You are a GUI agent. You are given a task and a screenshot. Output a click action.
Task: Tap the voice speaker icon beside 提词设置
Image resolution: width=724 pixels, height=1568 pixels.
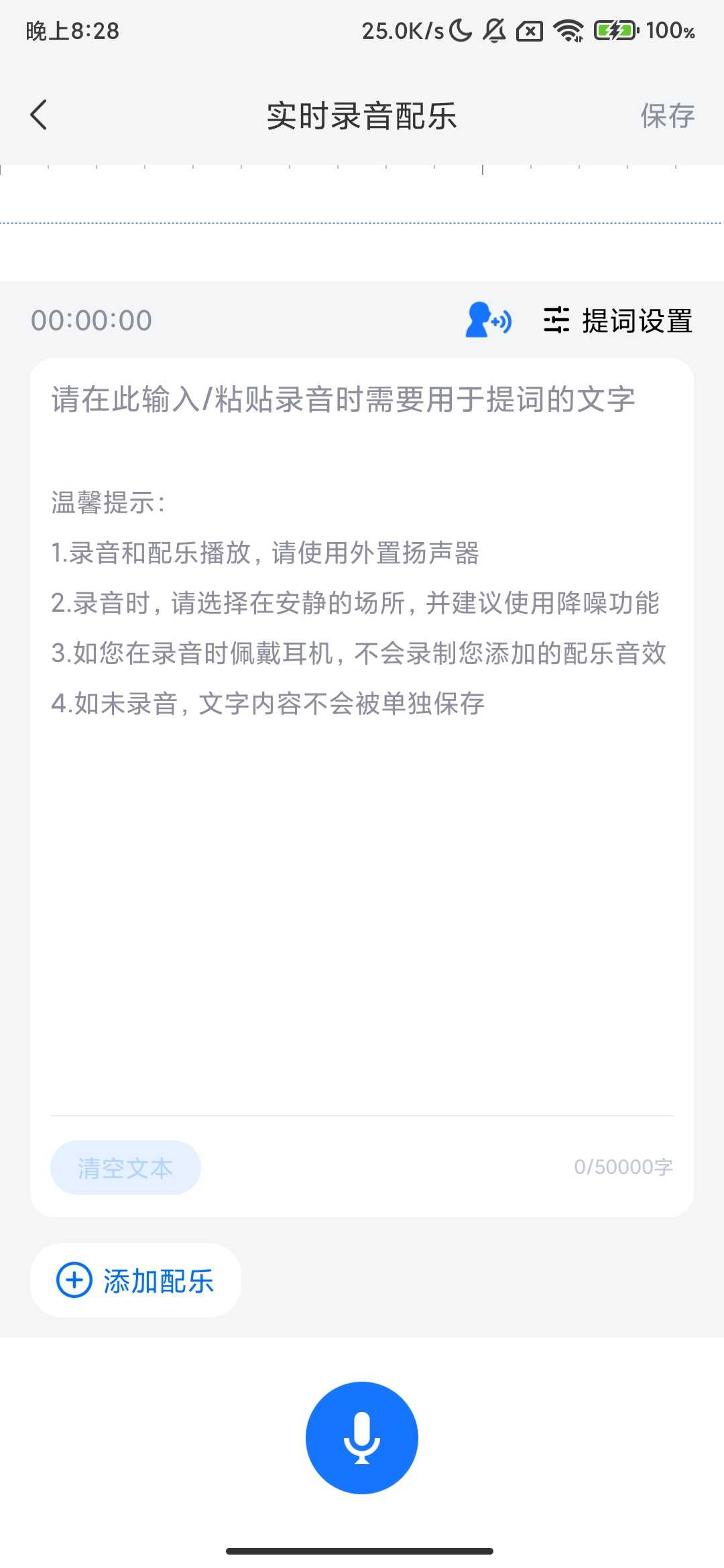tap(488, 320)
